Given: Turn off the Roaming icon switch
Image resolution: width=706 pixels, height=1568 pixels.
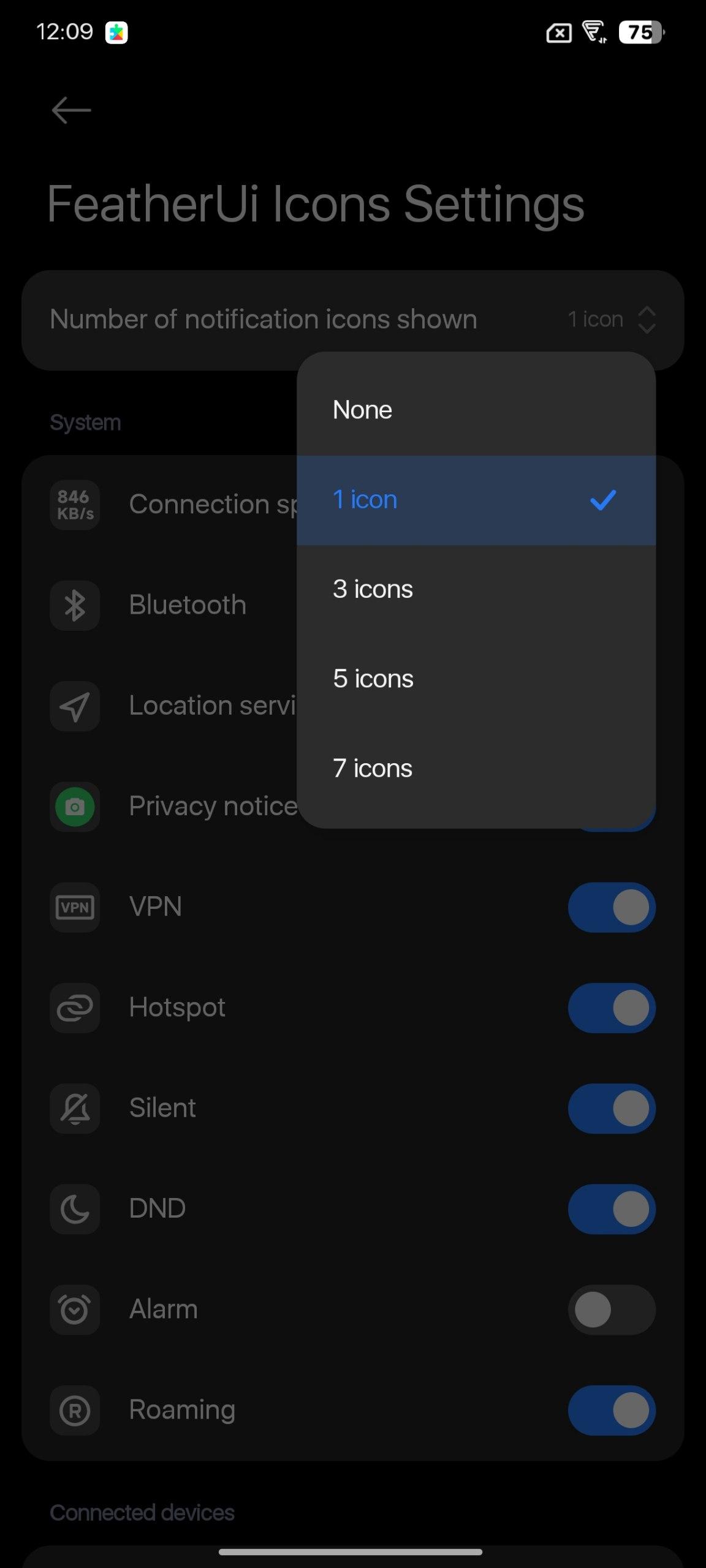Looking at the screenshot, I should coord(611,1410).
